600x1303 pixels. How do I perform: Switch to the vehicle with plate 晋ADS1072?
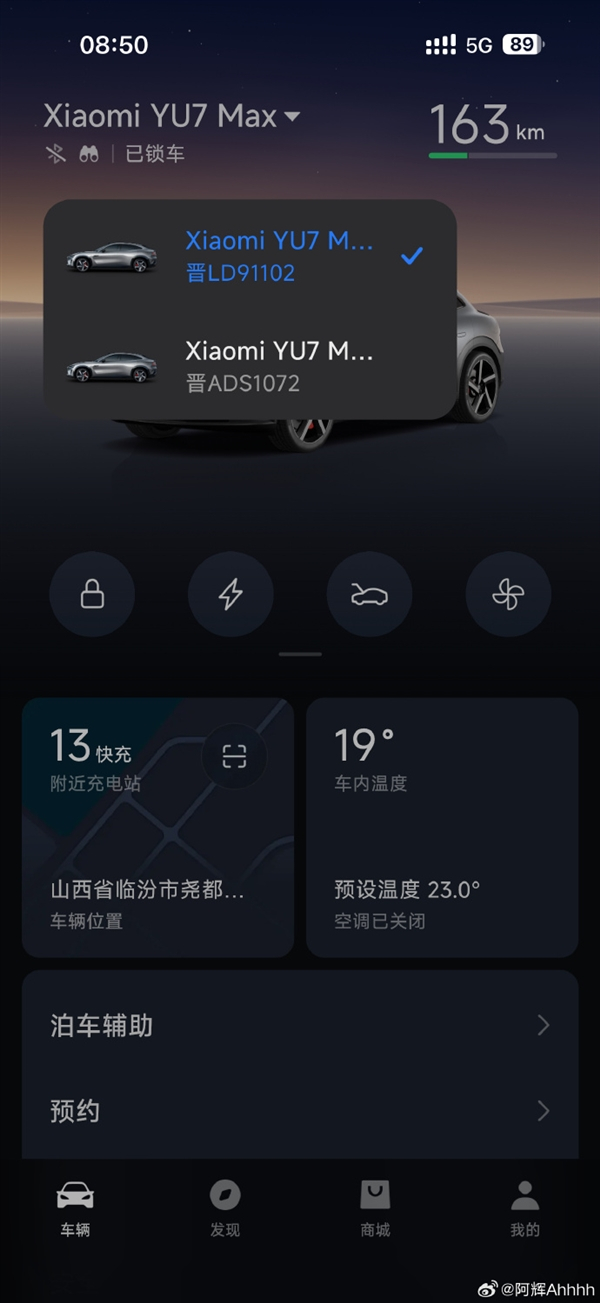click(250, 366)
